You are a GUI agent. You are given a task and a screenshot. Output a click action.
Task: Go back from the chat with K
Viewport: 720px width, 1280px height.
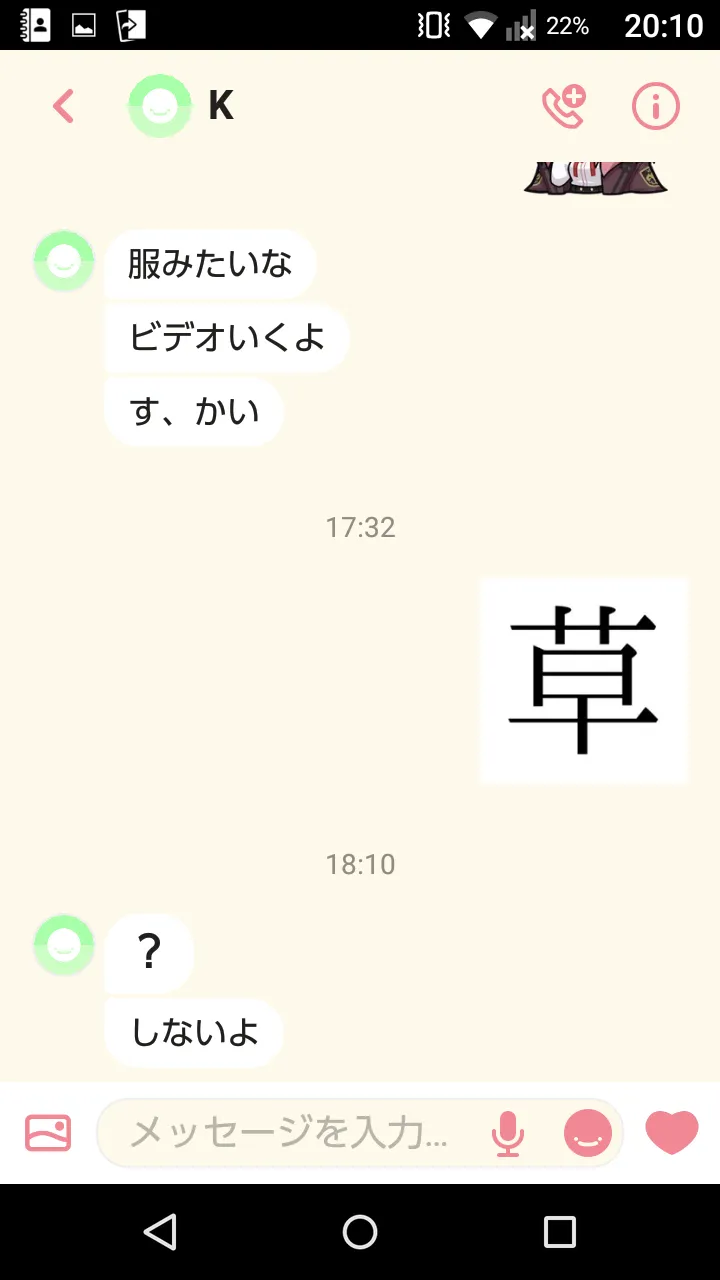pos(63,106)
